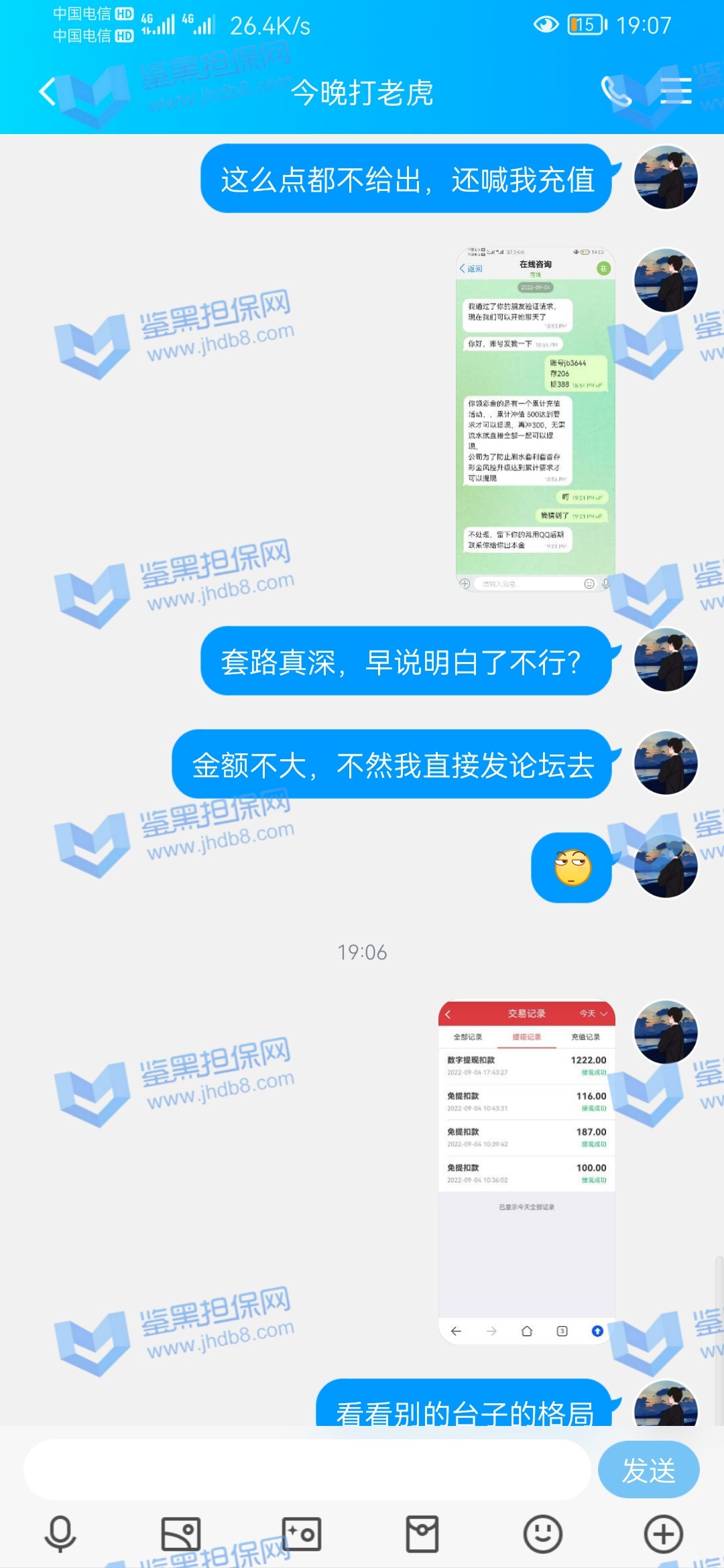Open the camera to take a photo
Screen dimensions: 724x1568
(302, 1534)
